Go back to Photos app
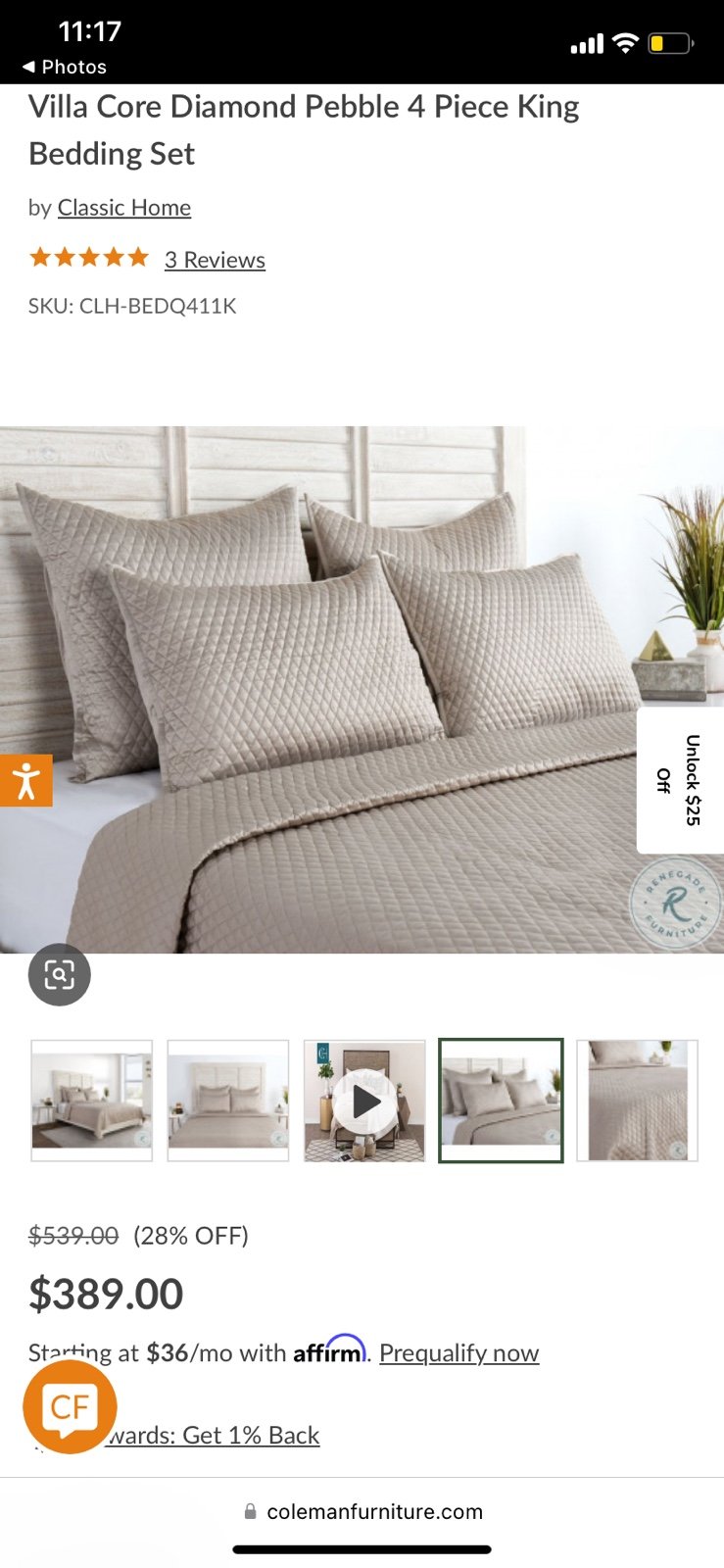The width and height of the screenshot is (724, 1568). click(x=64, y=67)
